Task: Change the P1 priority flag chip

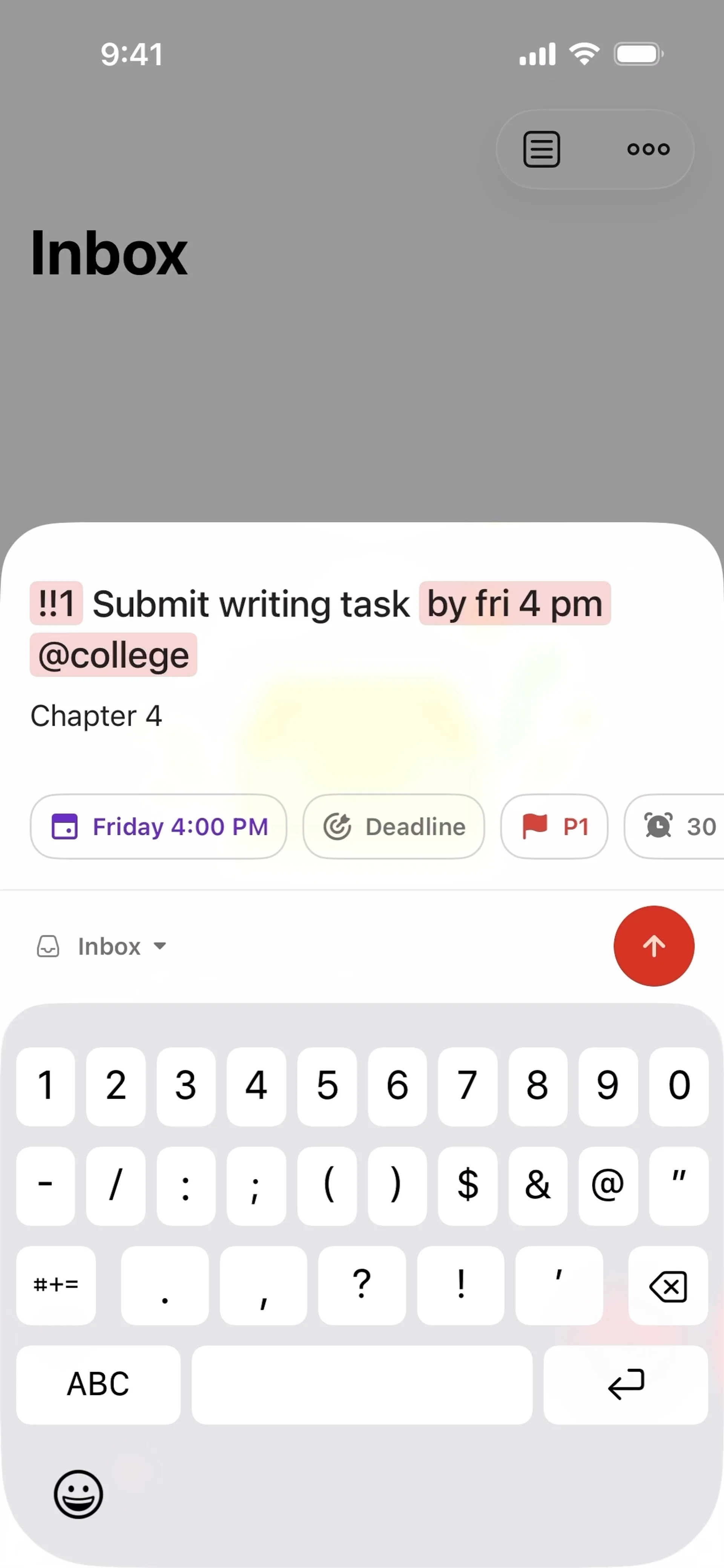Action: tap(554, 827)
